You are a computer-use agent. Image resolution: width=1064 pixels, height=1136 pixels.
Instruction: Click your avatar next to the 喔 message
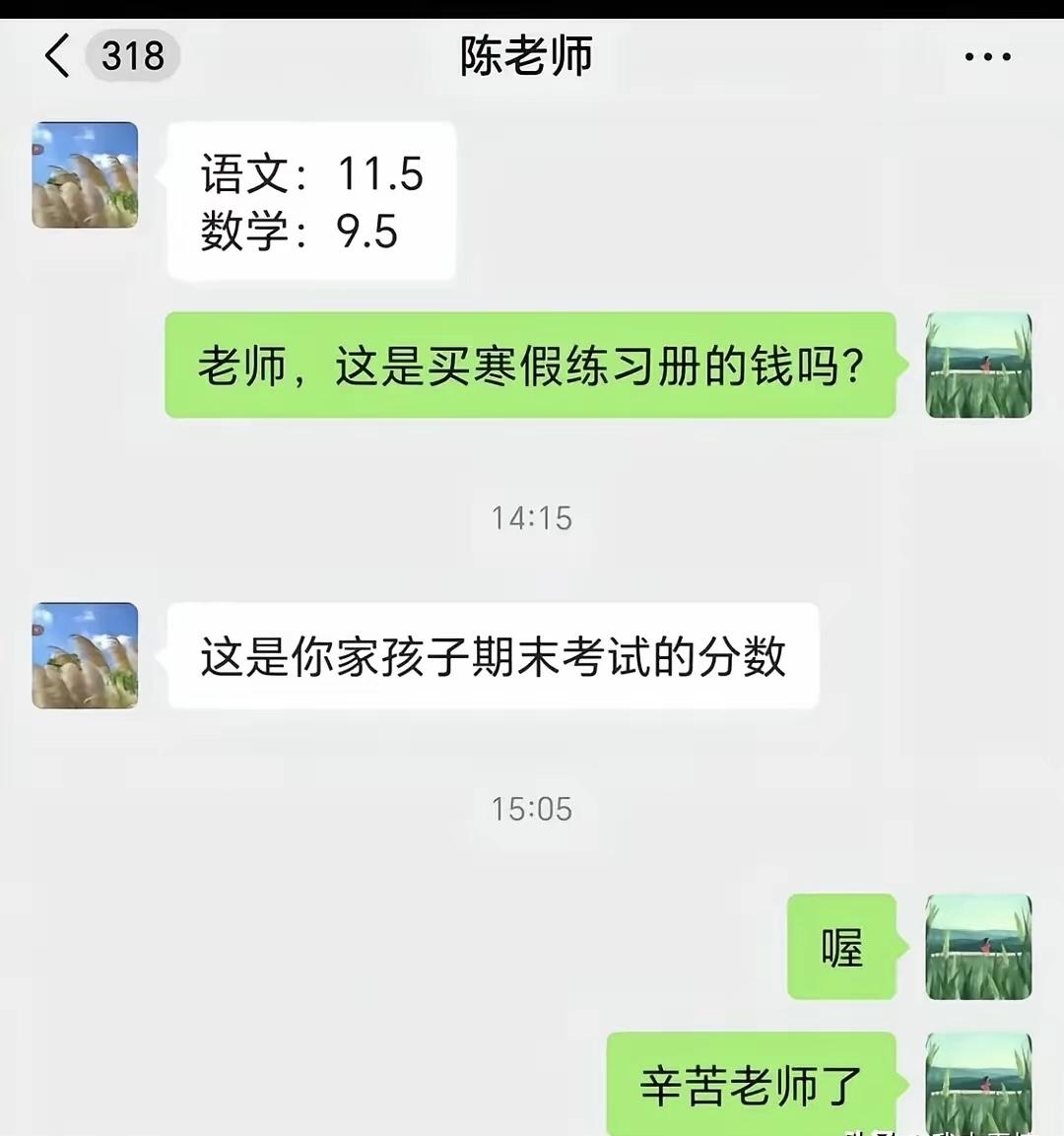click(978, 948)
